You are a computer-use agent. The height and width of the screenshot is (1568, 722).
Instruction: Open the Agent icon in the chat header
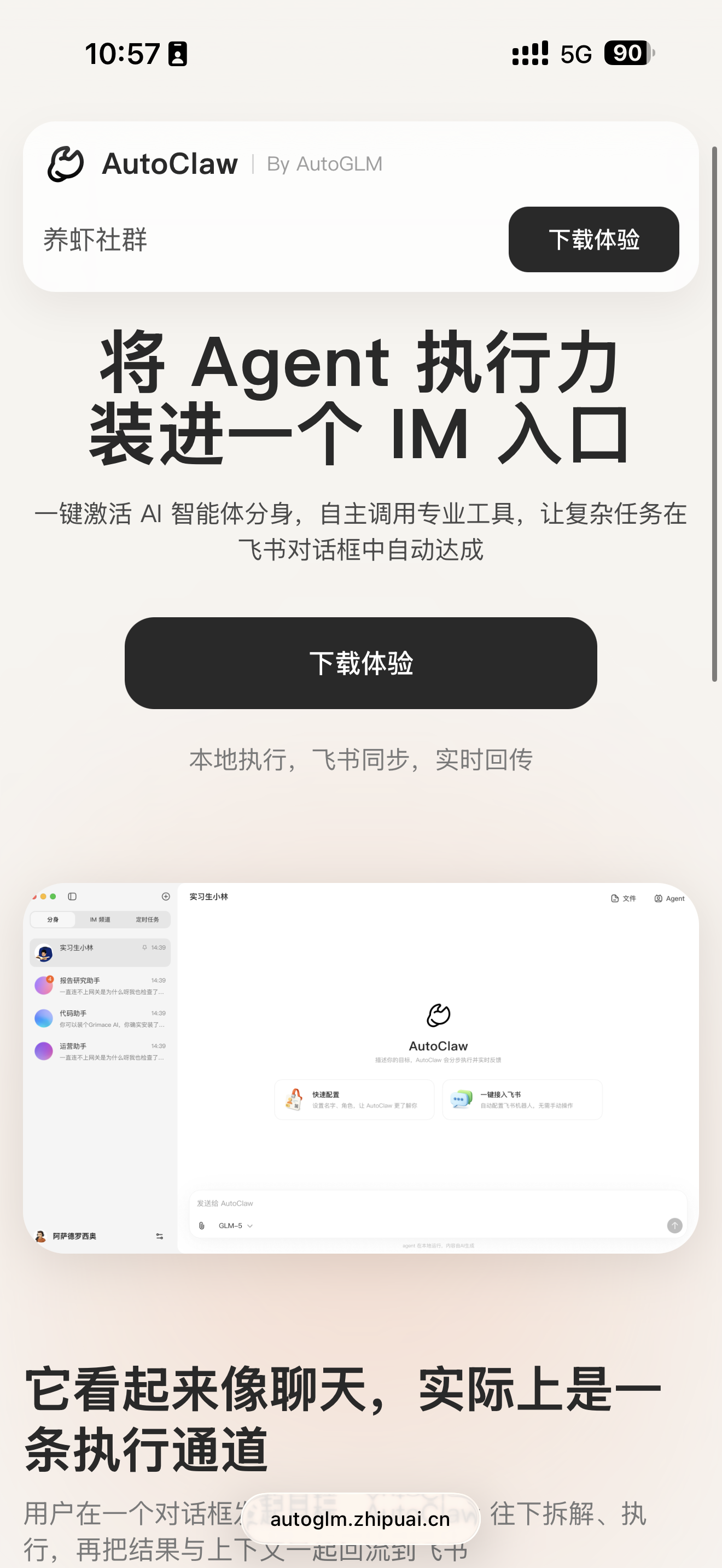669,898
